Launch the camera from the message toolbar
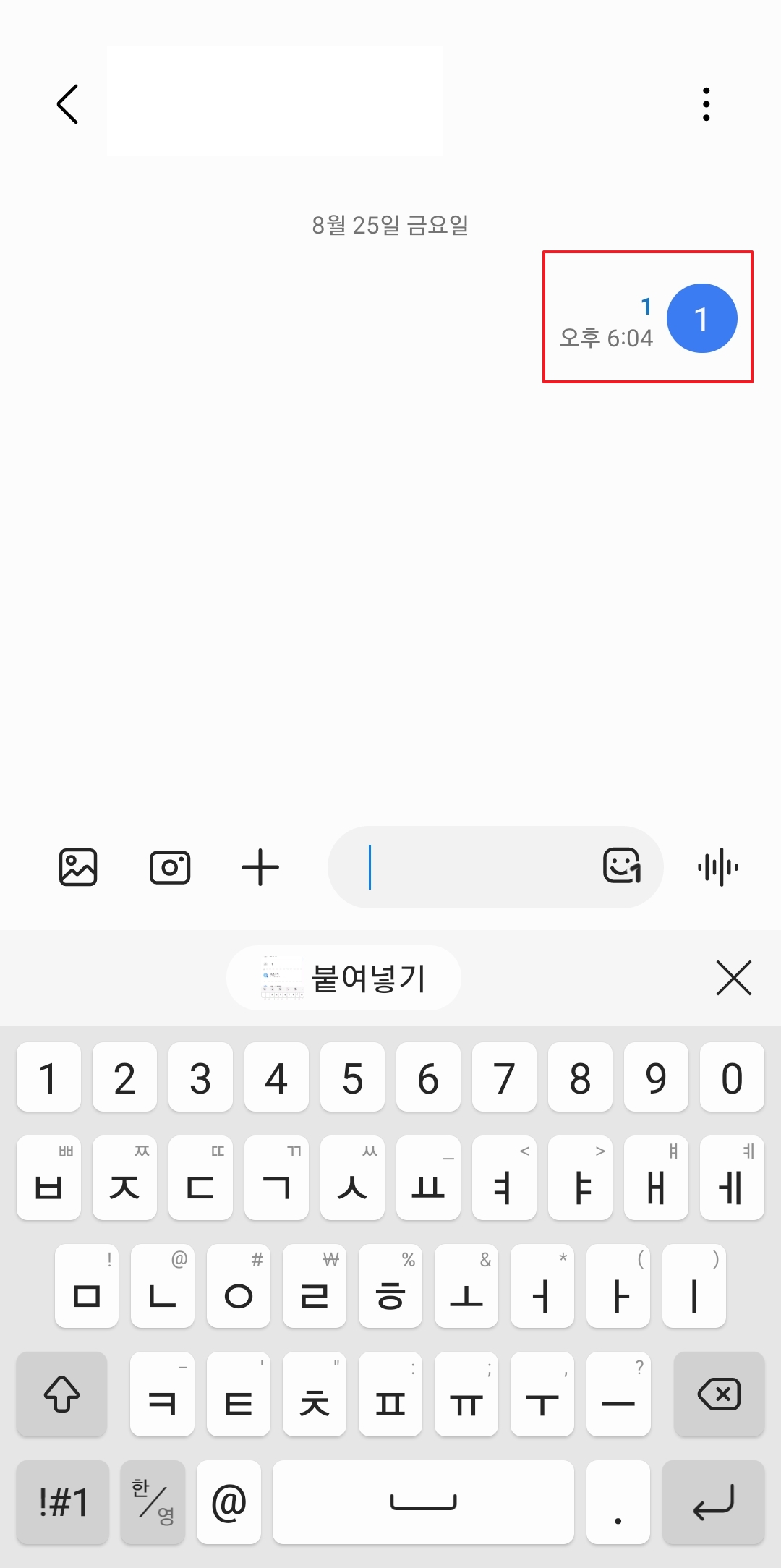 click(x=169, y=868)
